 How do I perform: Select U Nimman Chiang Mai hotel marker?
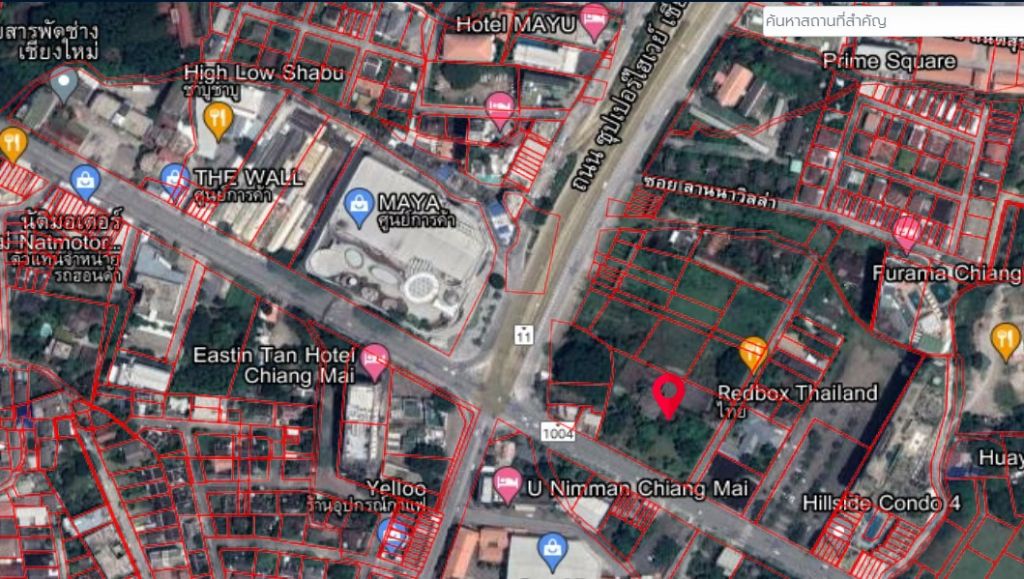[507, 485]
